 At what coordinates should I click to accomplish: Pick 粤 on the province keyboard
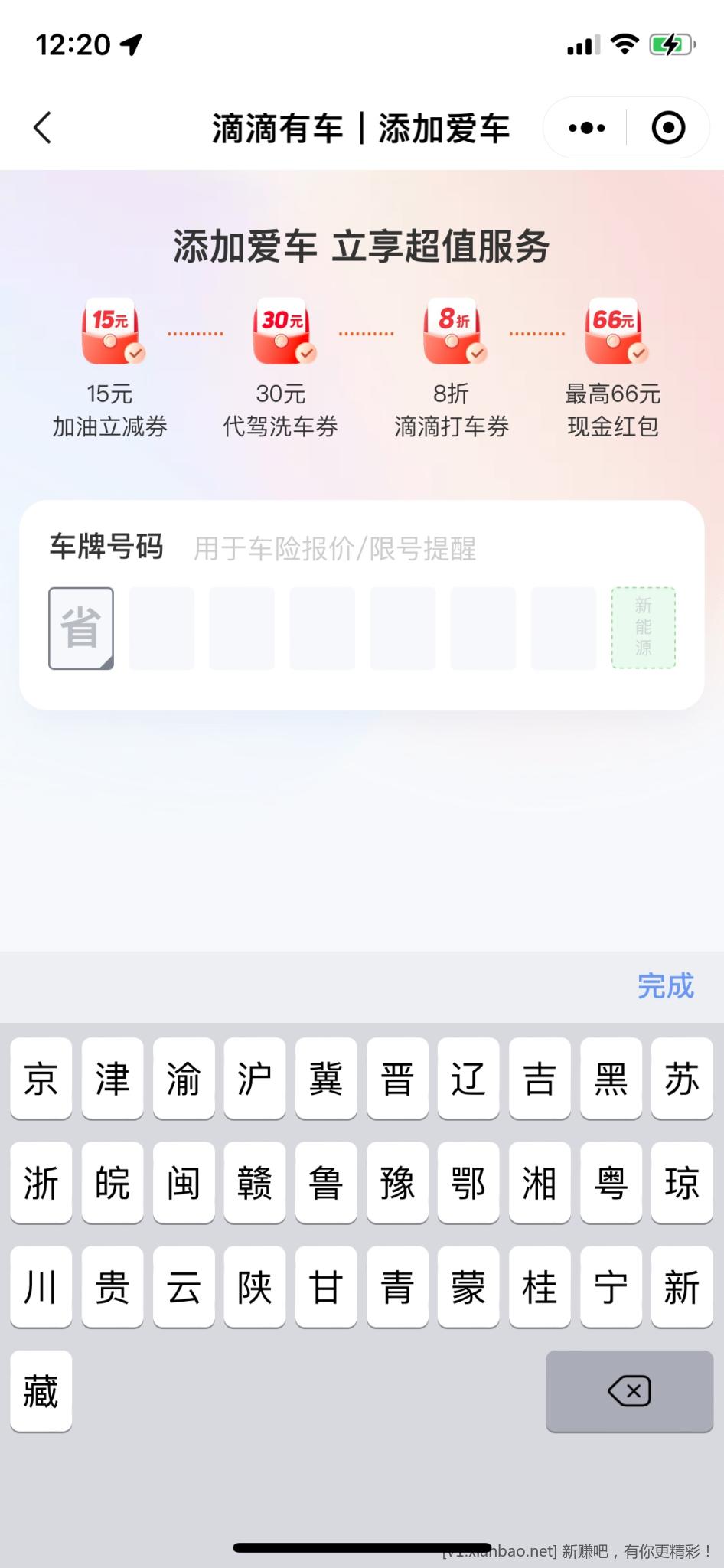[x=611, y=1183]
